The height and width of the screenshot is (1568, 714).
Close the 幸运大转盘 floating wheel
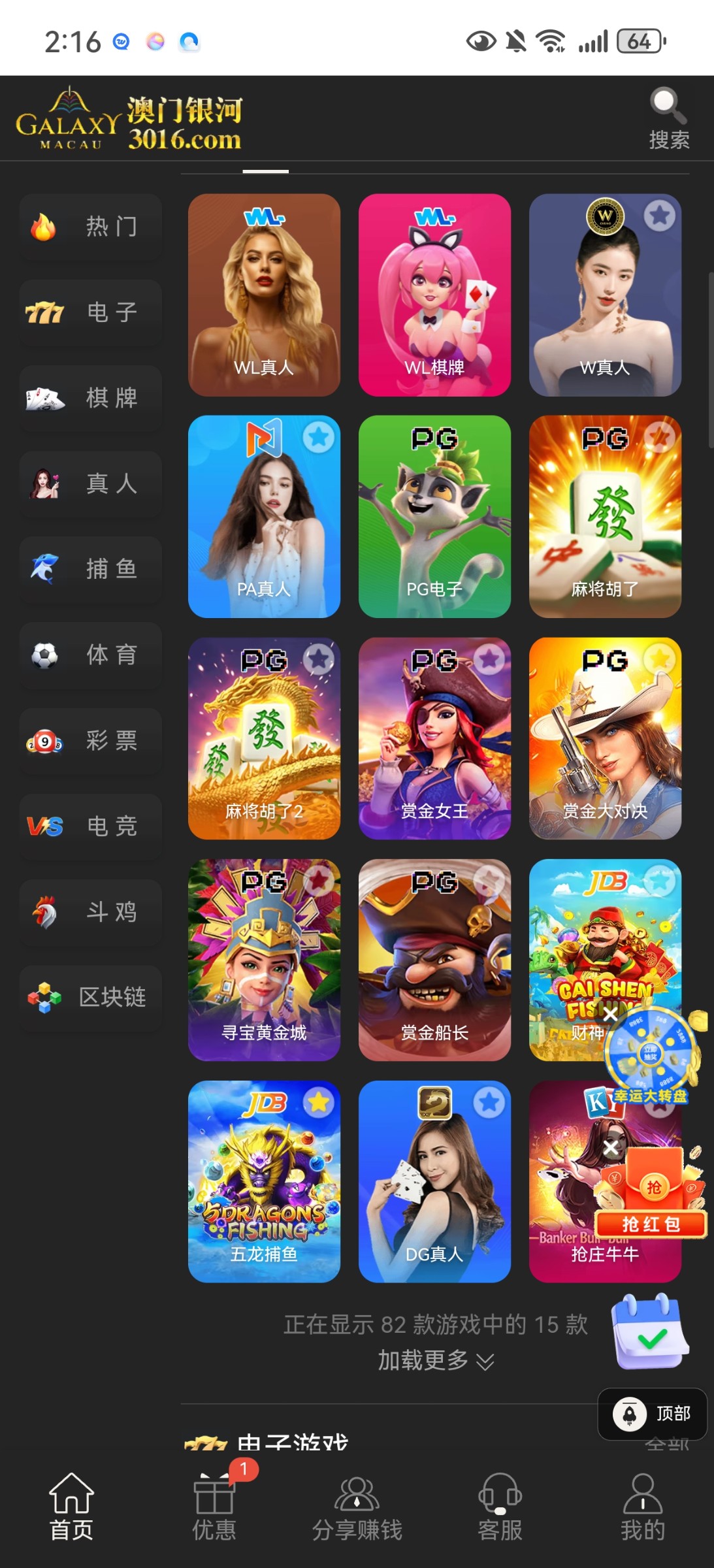click(610, 1014)
